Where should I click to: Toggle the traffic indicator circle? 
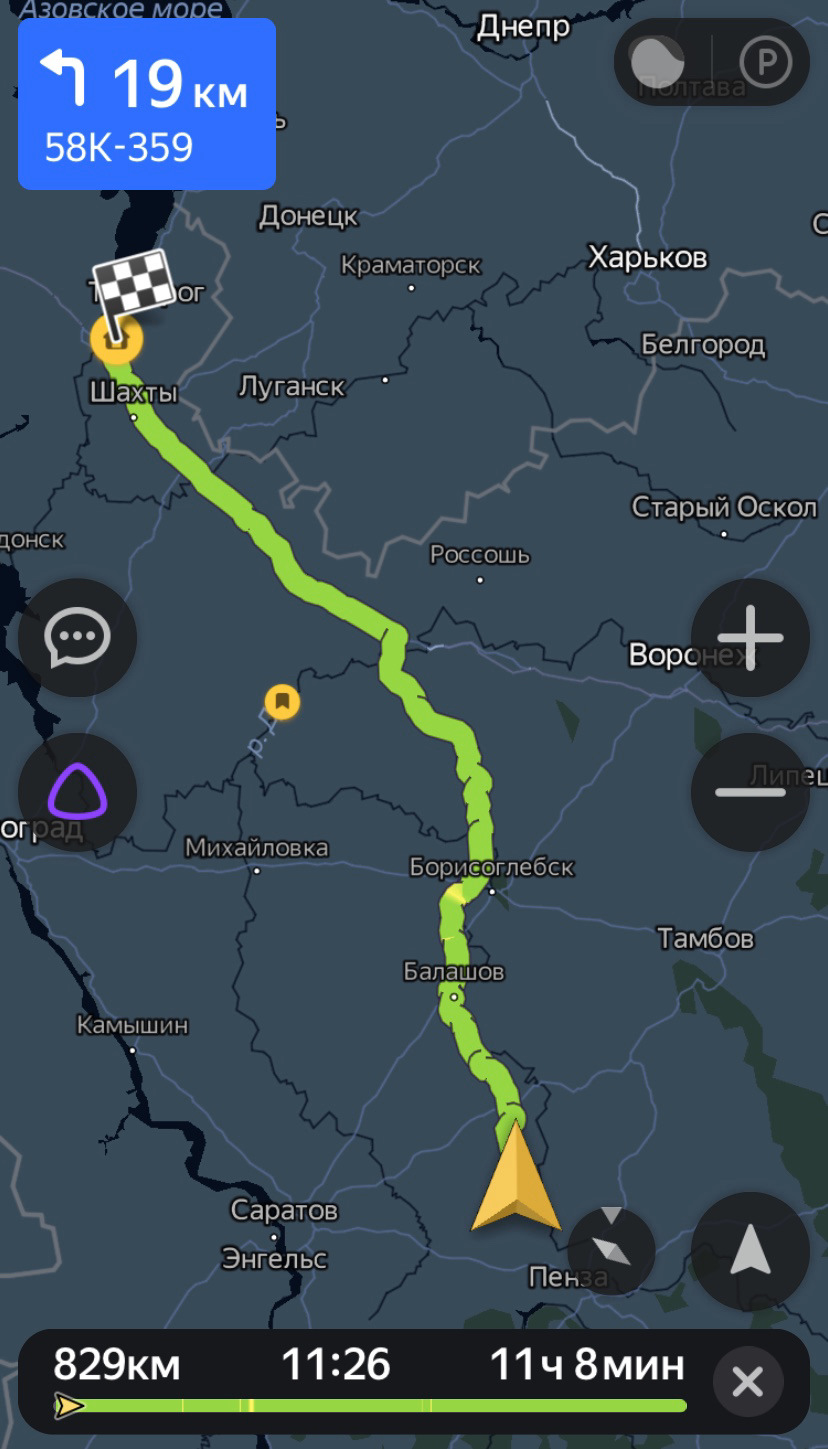658,62
